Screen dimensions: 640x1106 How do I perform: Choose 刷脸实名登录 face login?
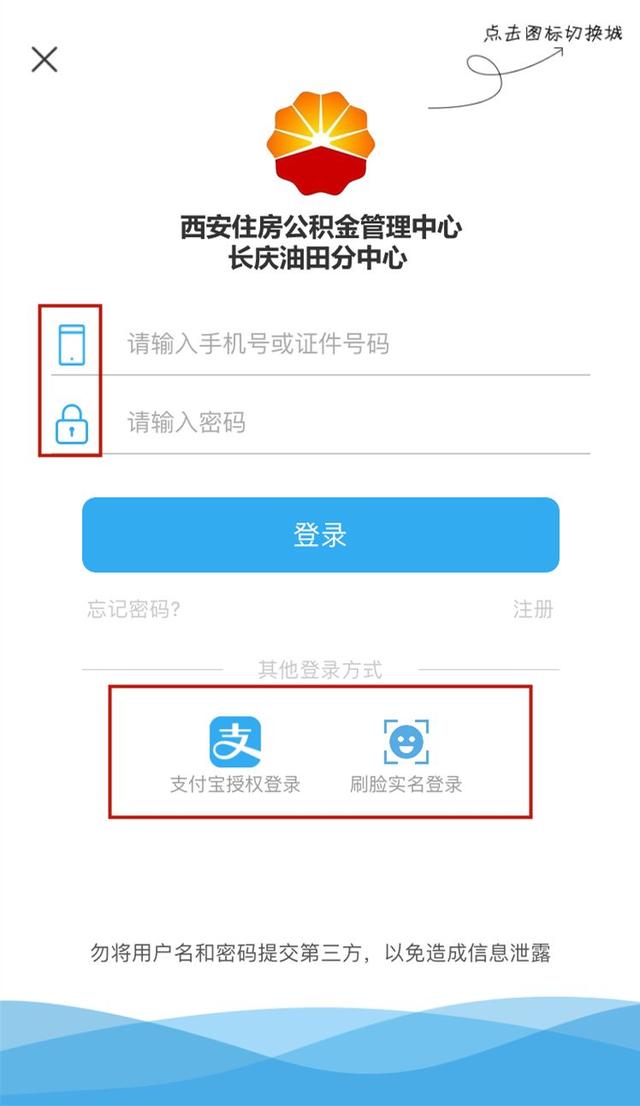[406, 755]
